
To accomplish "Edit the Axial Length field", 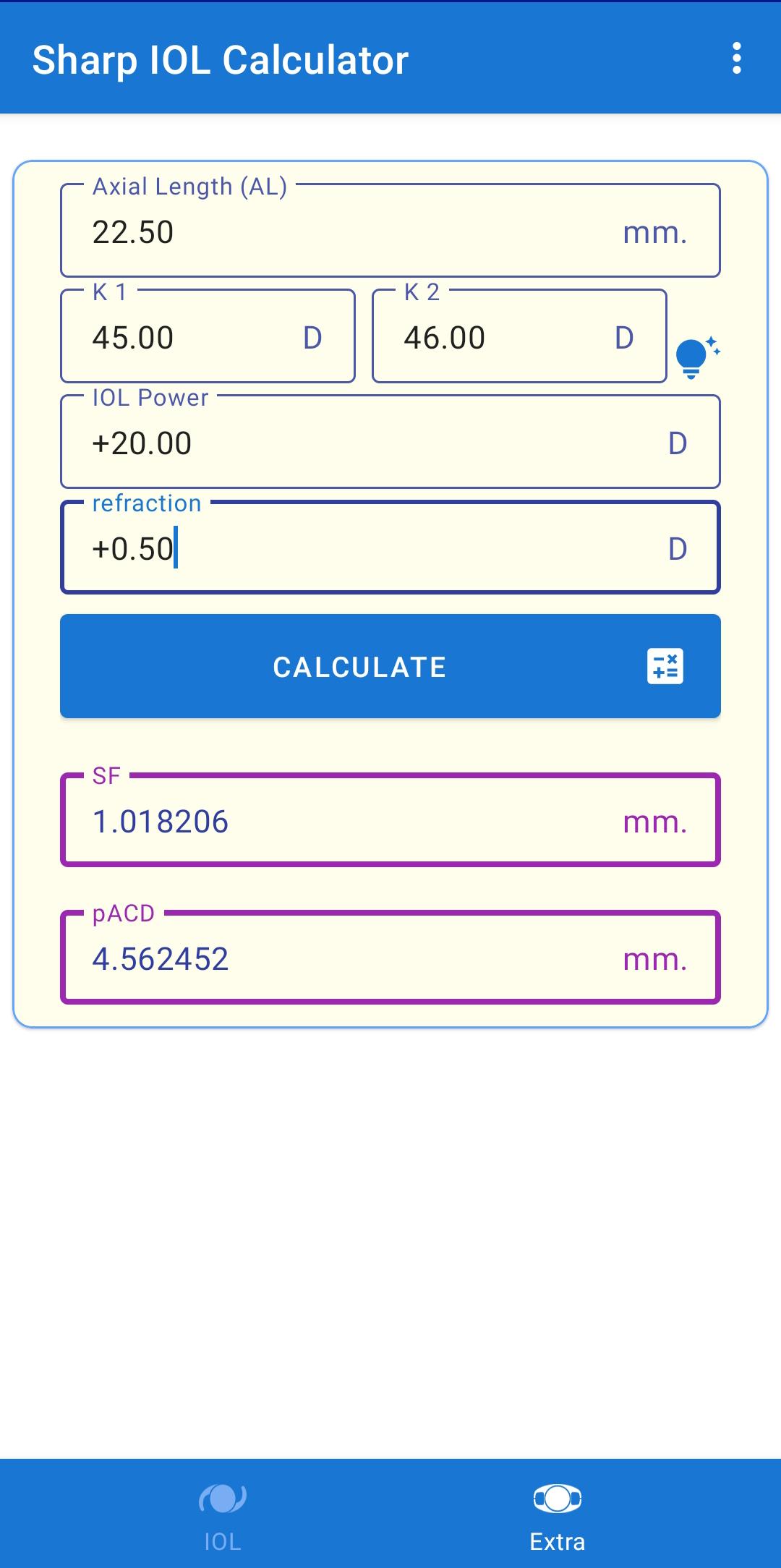I will coord(390,231).
